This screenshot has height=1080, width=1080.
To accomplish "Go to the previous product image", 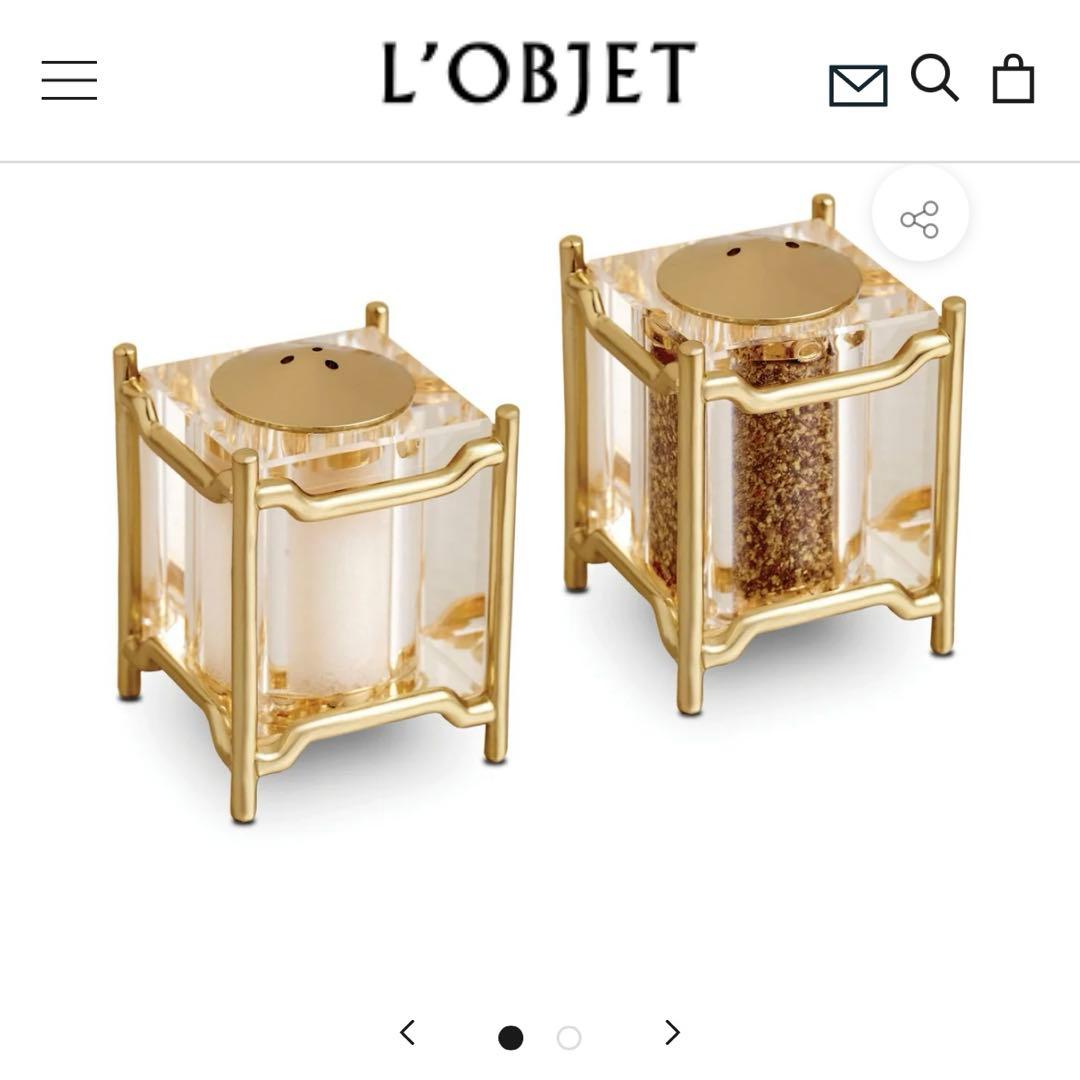I will (x=407, y=1032).
